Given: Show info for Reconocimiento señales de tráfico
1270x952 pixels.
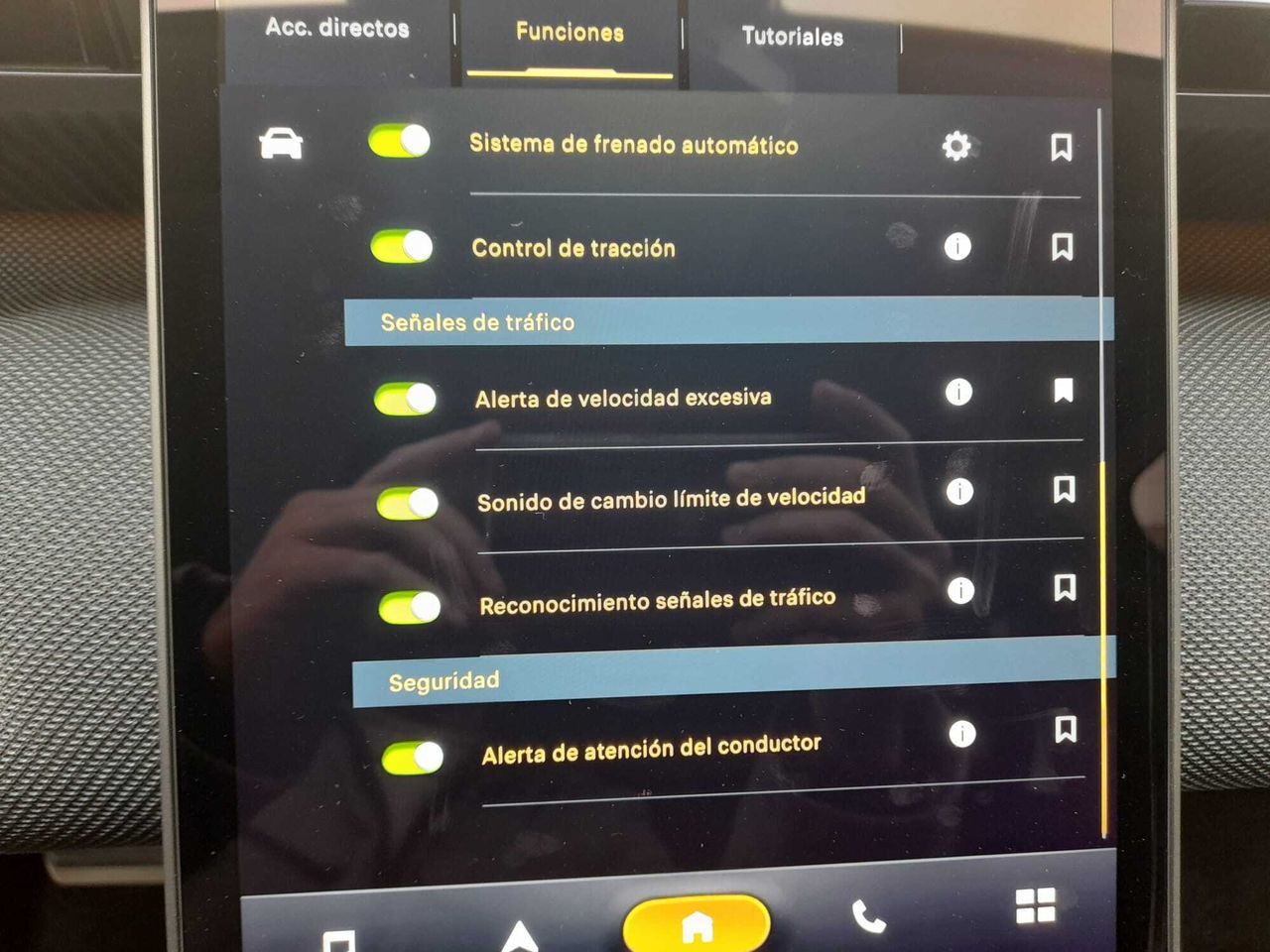Looking at the screenshot, I should (x=960, y=591).
